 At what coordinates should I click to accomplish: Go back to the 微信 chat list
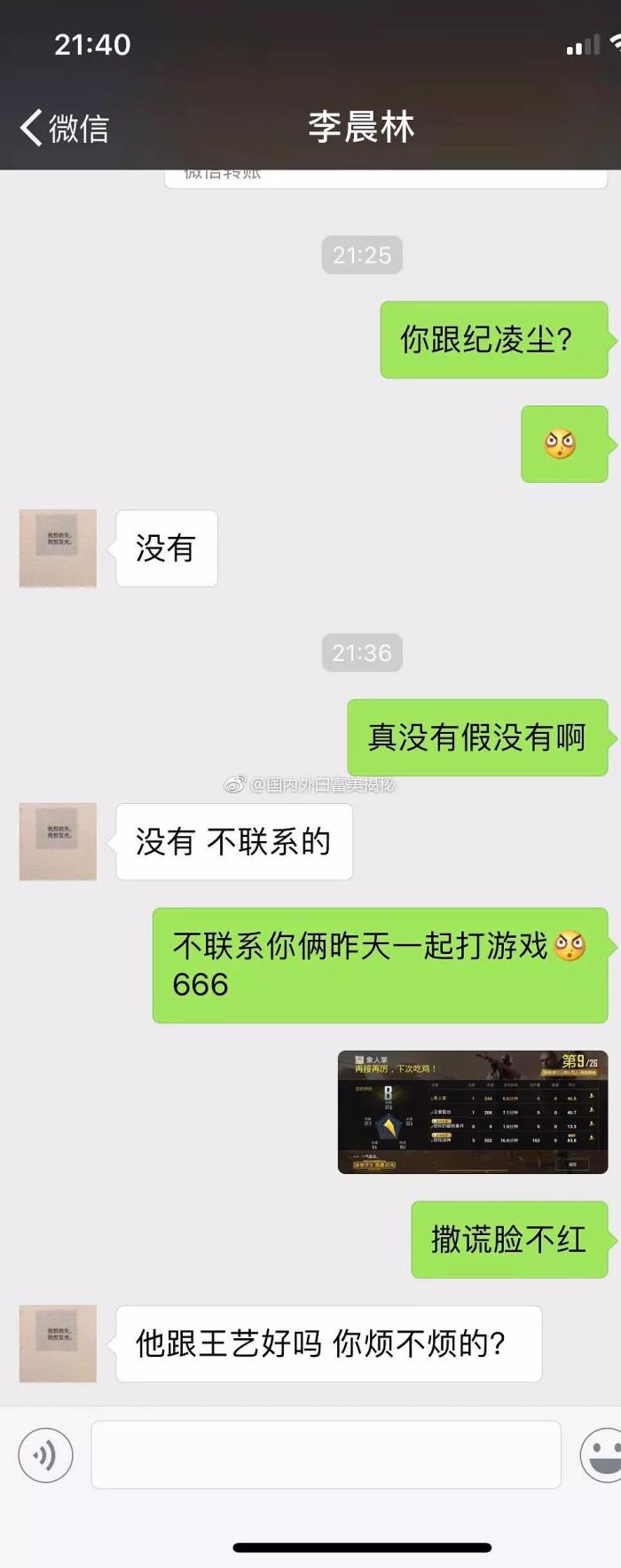(64, 128)
